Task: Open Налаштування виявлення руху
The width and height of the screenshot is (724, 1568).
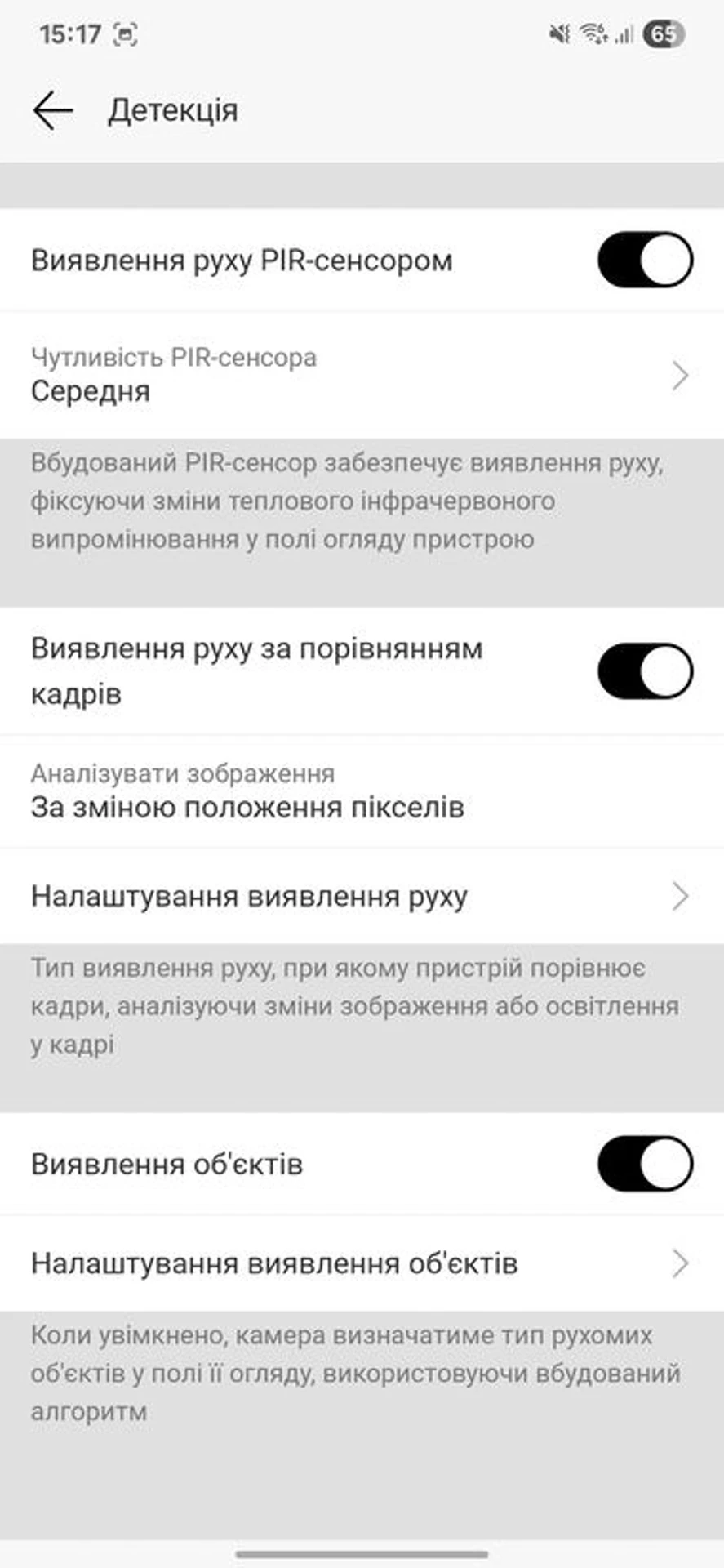Action: 362,896
